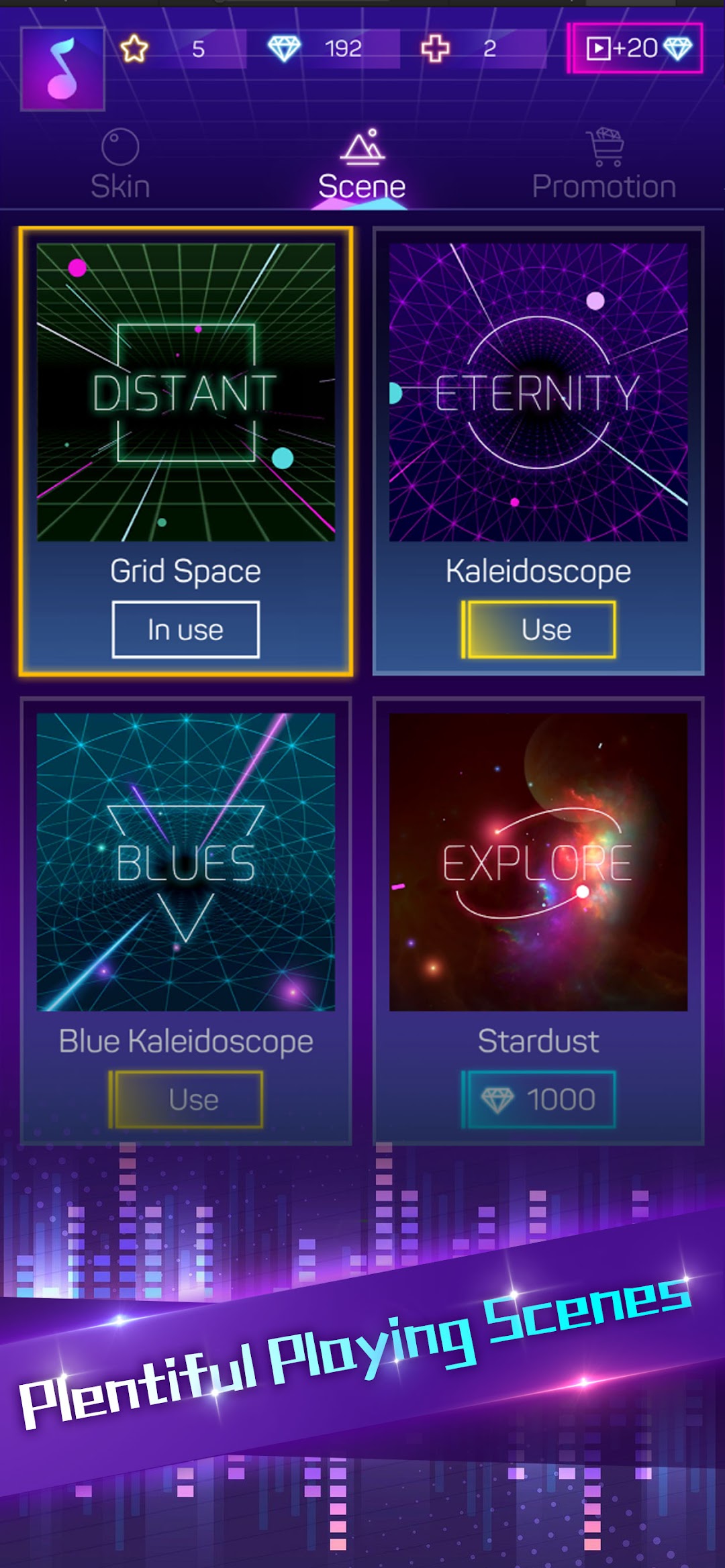
Task: Click the star currency icon
Action: pos(135,48)
